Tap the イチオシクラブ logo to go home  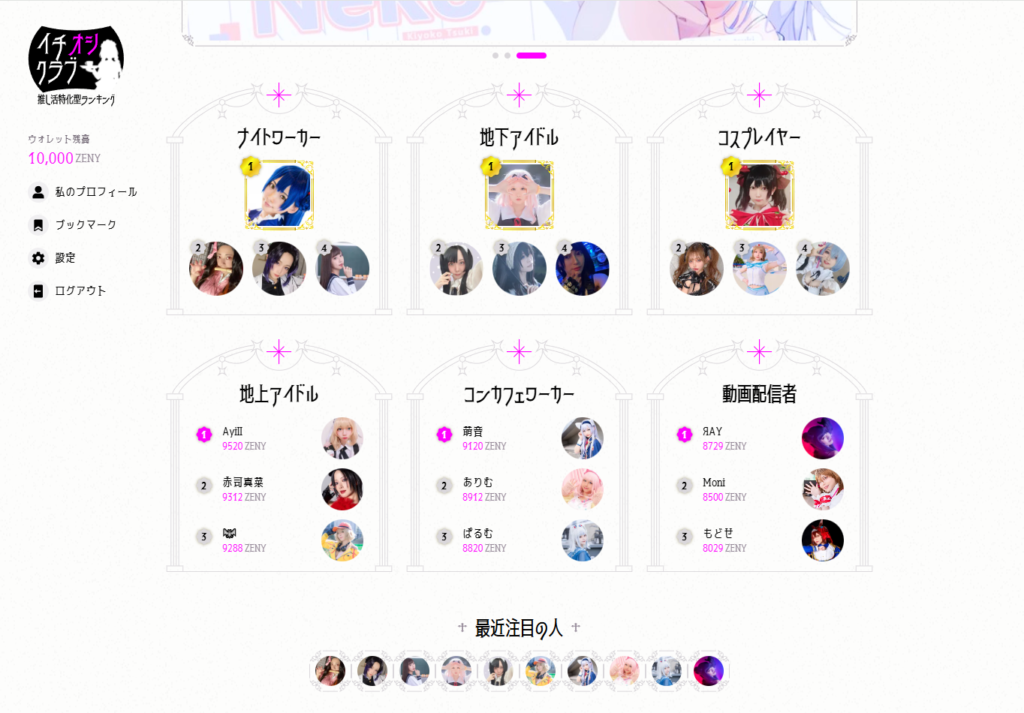76,66
